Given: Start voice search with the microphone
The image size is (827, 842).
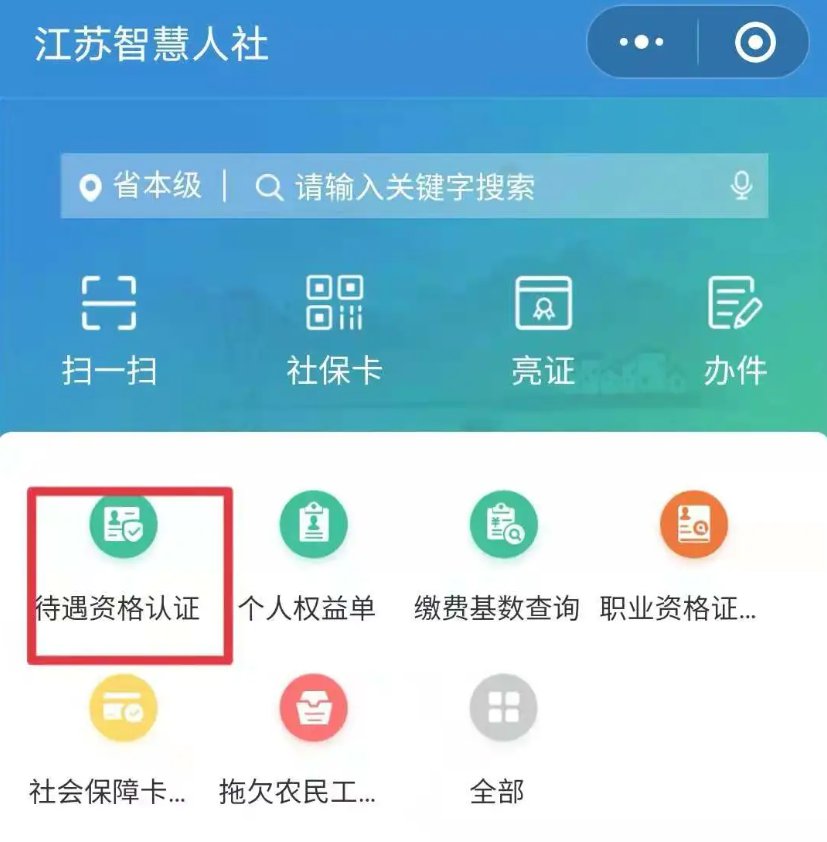Looking at the screenshot, I should tap(741, 186).
